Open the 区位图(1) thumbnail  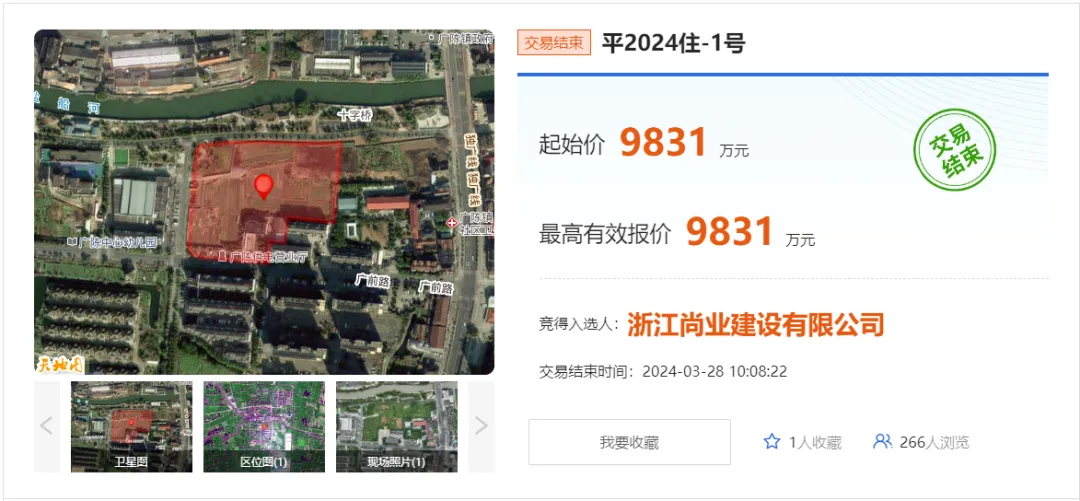click(x=264, y=426)
